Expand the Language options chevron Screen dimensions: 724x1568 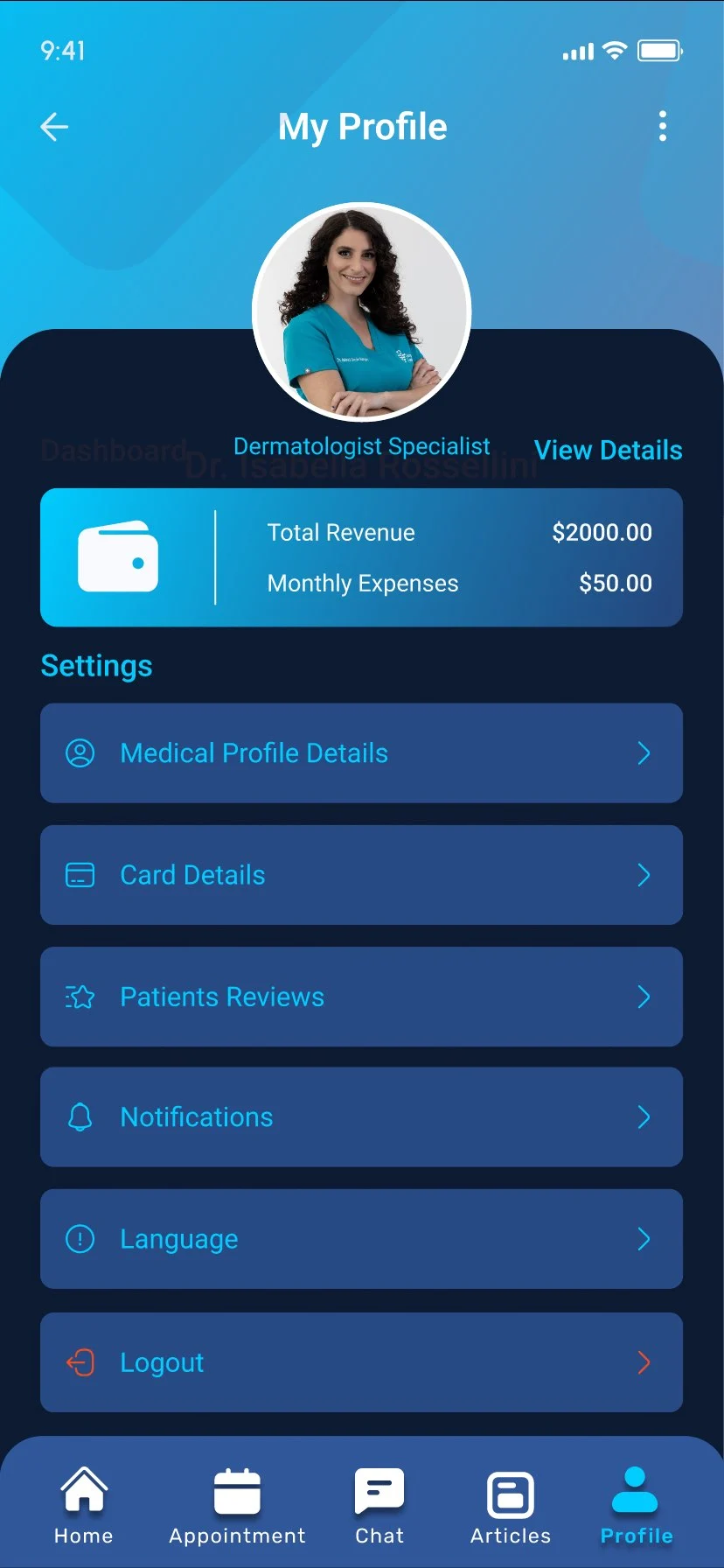pyautogui.click(x=644, y=1239)
